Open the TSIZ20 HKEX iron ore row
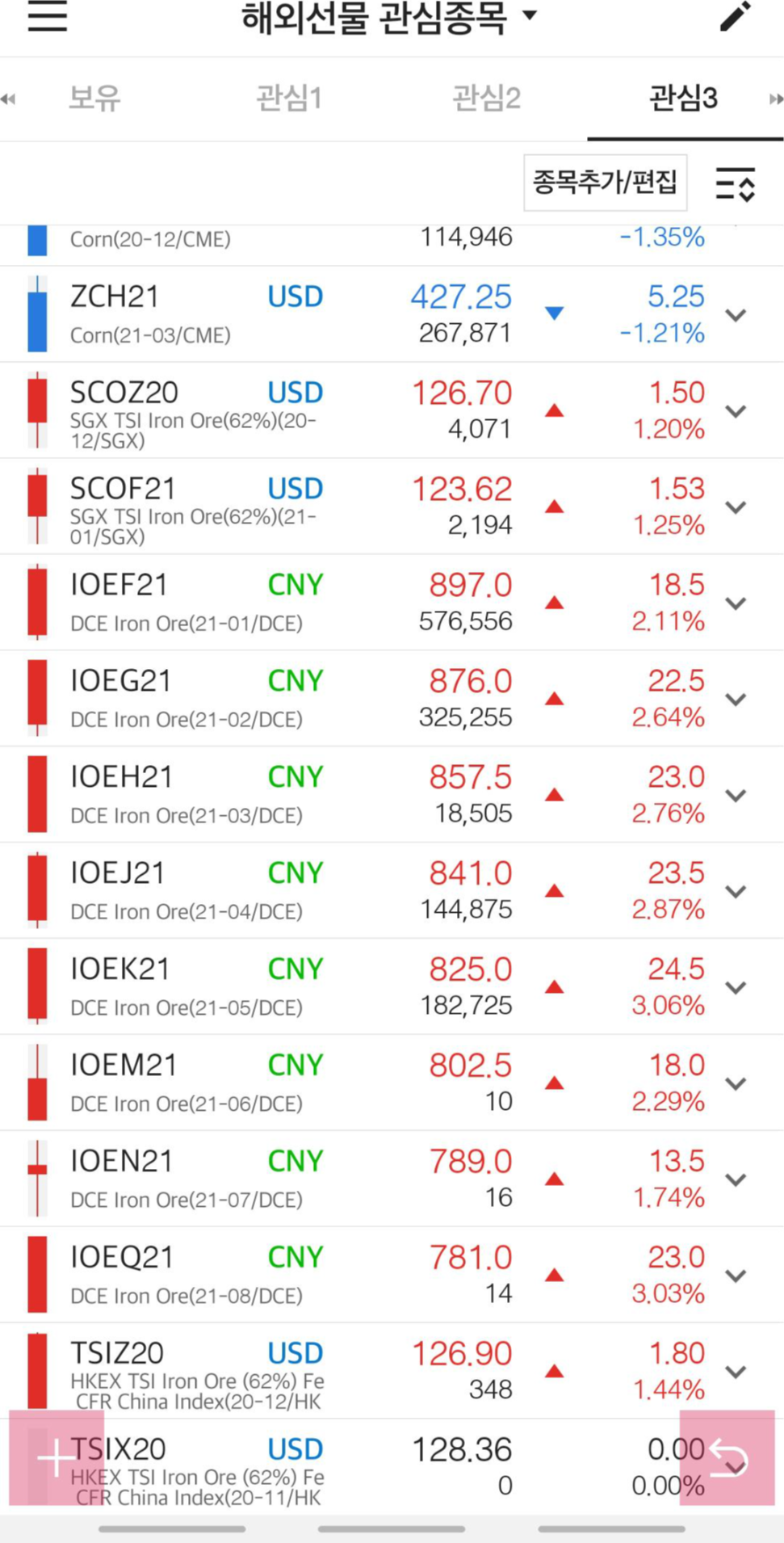Viewport: 784px width, 1543px height. (242, 1372)
